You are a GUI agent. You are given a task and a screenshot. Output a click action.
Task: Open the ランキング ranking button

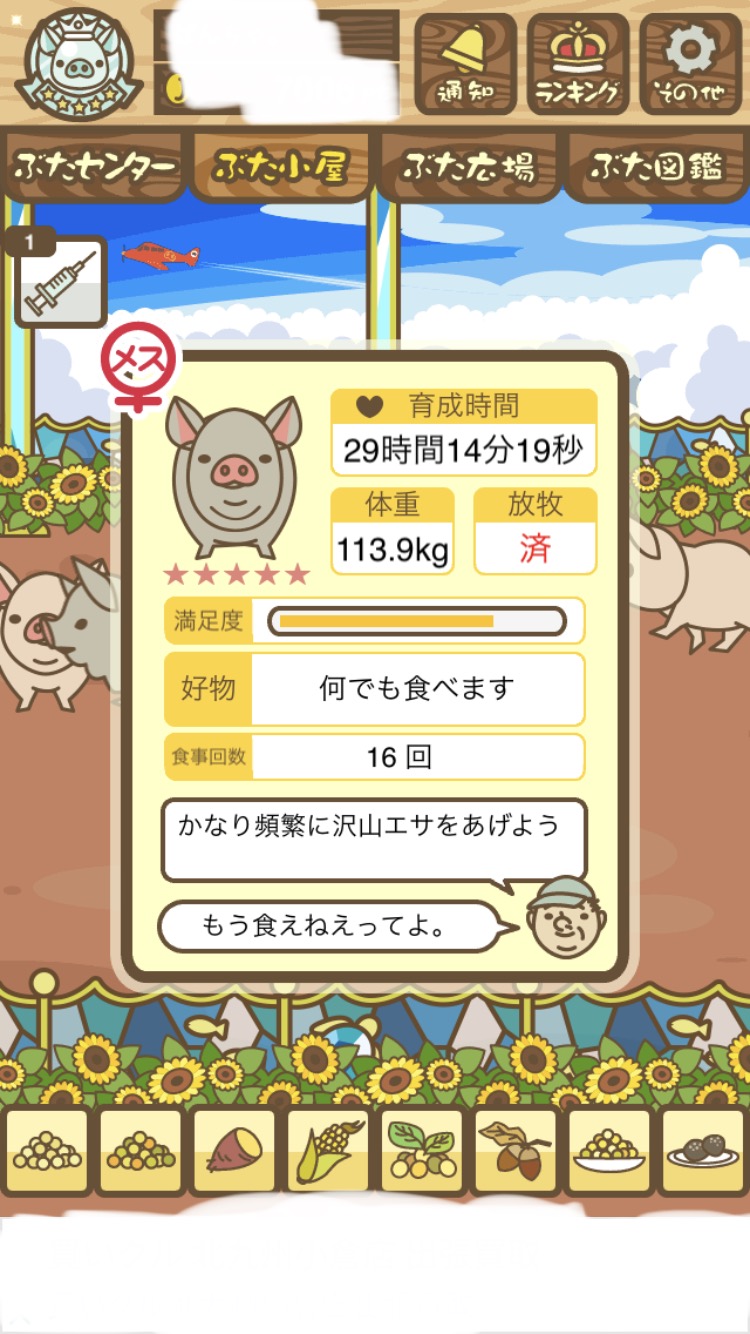578,63
